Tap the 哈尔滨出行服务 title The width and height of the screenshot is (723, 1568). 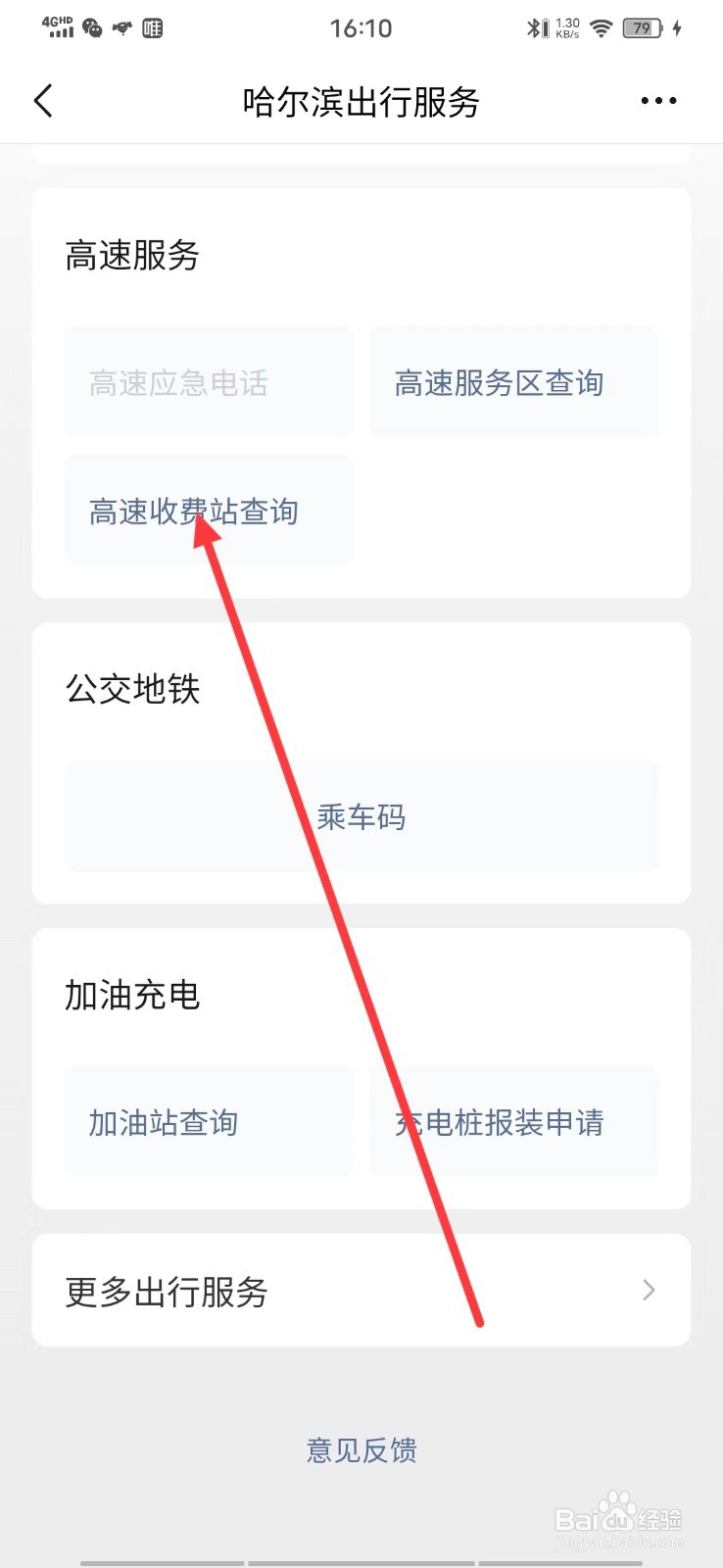click(361, 100)
